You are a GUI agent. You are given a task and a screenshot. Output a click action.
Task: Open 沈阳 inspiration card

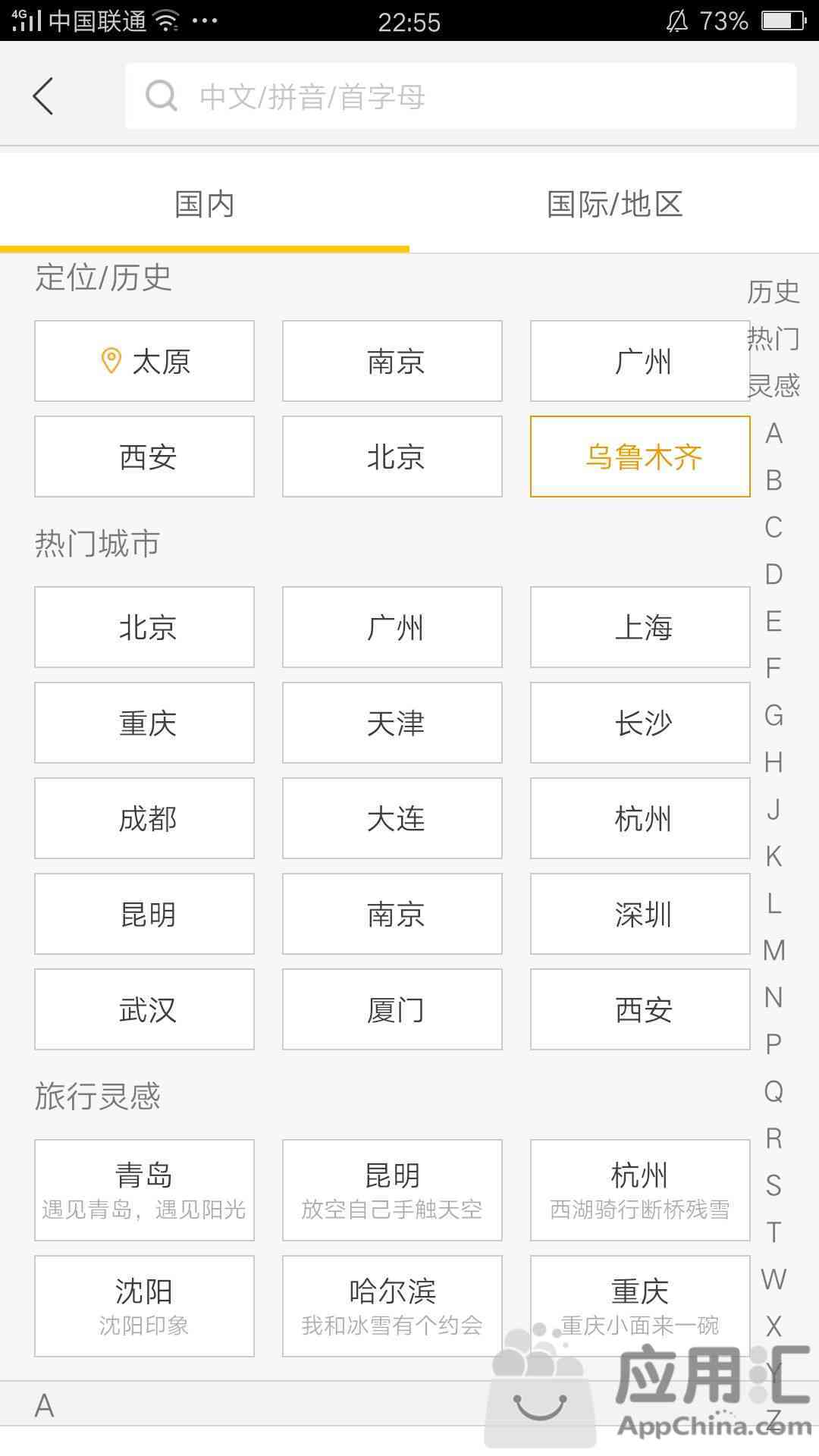[x=144, y=1307]
